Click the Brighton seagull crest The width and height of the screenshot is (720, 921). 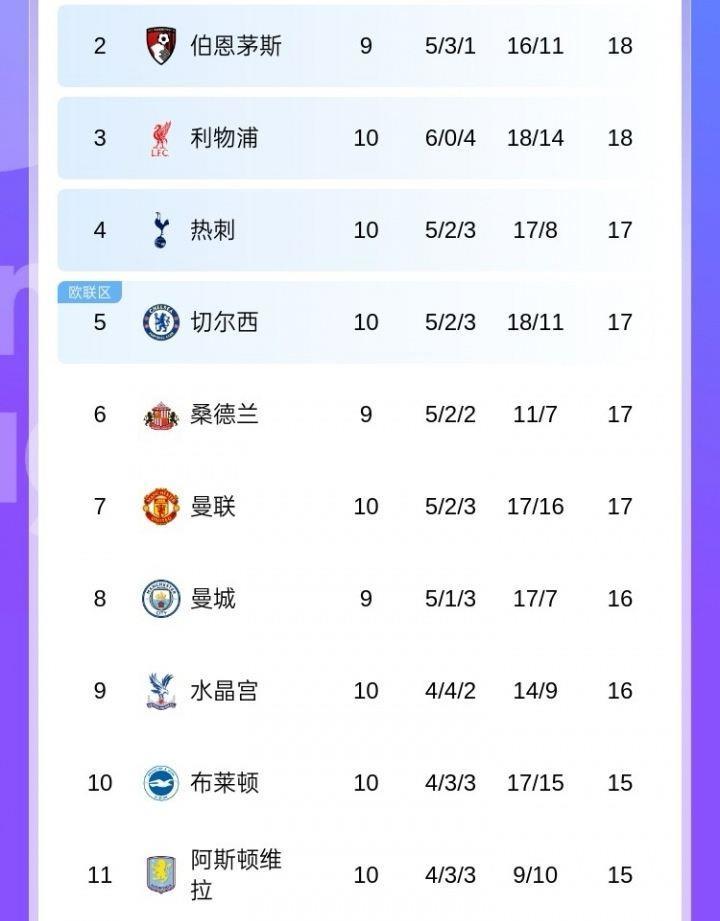tap(160, 783)
